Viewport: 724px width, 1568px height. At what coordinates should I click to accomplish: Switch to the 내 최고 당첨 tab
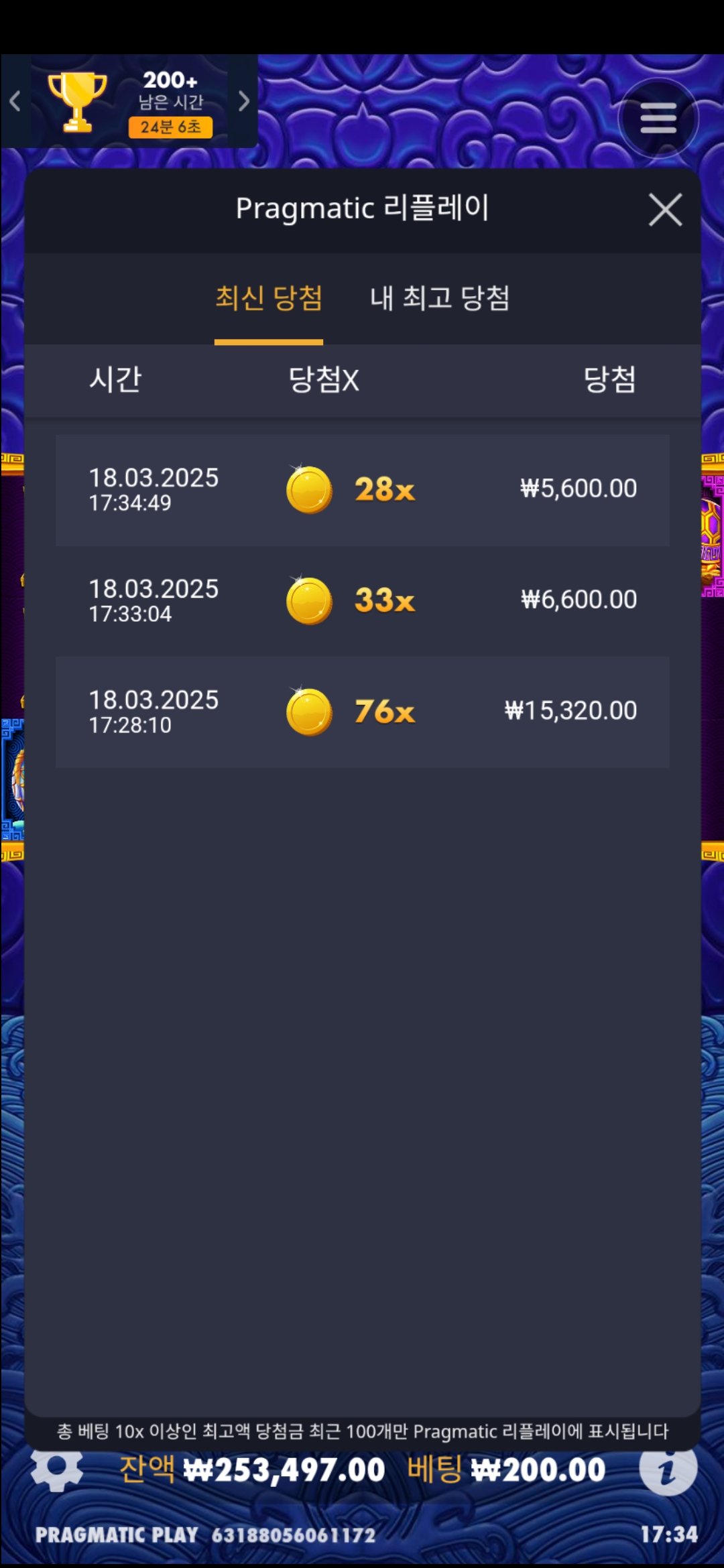click(439, 298)
